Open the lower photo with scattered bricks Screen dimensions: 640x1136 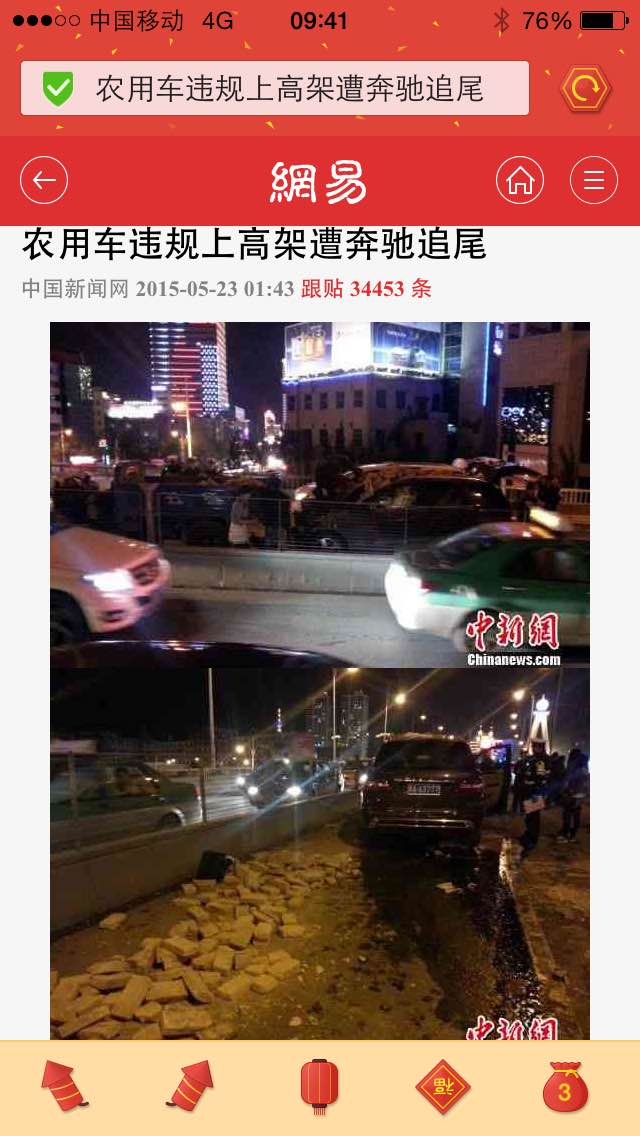click(x=320, y=853)
